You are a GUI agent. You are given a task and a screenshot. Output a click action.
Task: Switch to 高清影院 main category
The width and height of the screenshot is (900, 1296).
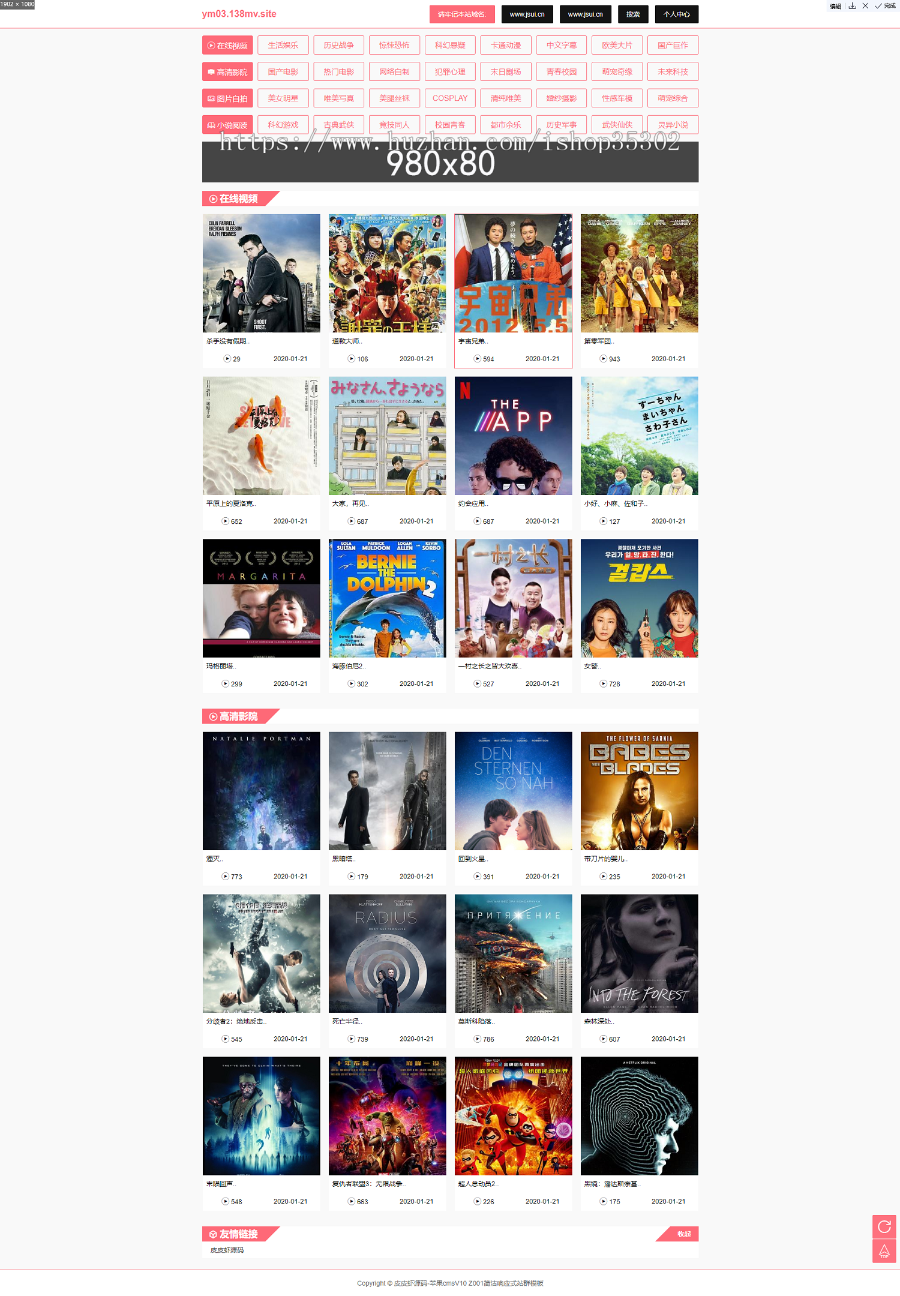click(226, 72)
